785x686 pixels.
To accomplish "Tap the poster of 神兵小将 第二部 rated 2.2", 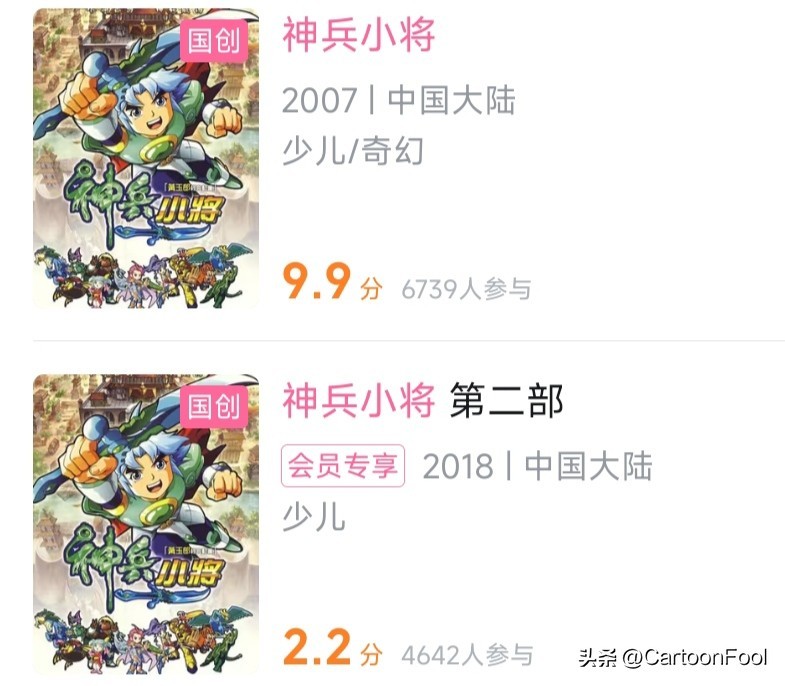I will [x=146, y=525].
